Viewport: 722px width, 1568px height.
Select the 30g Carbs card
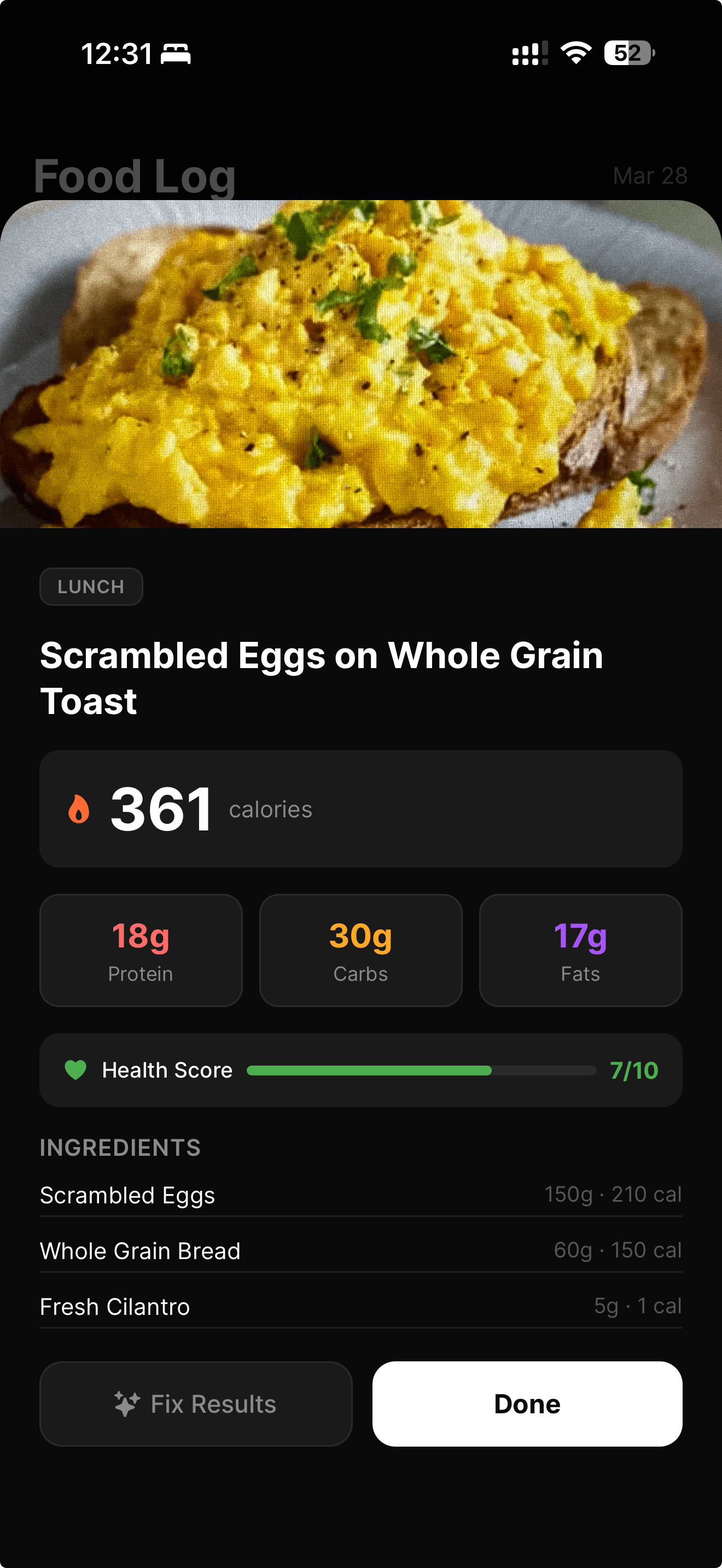(360, 950)
